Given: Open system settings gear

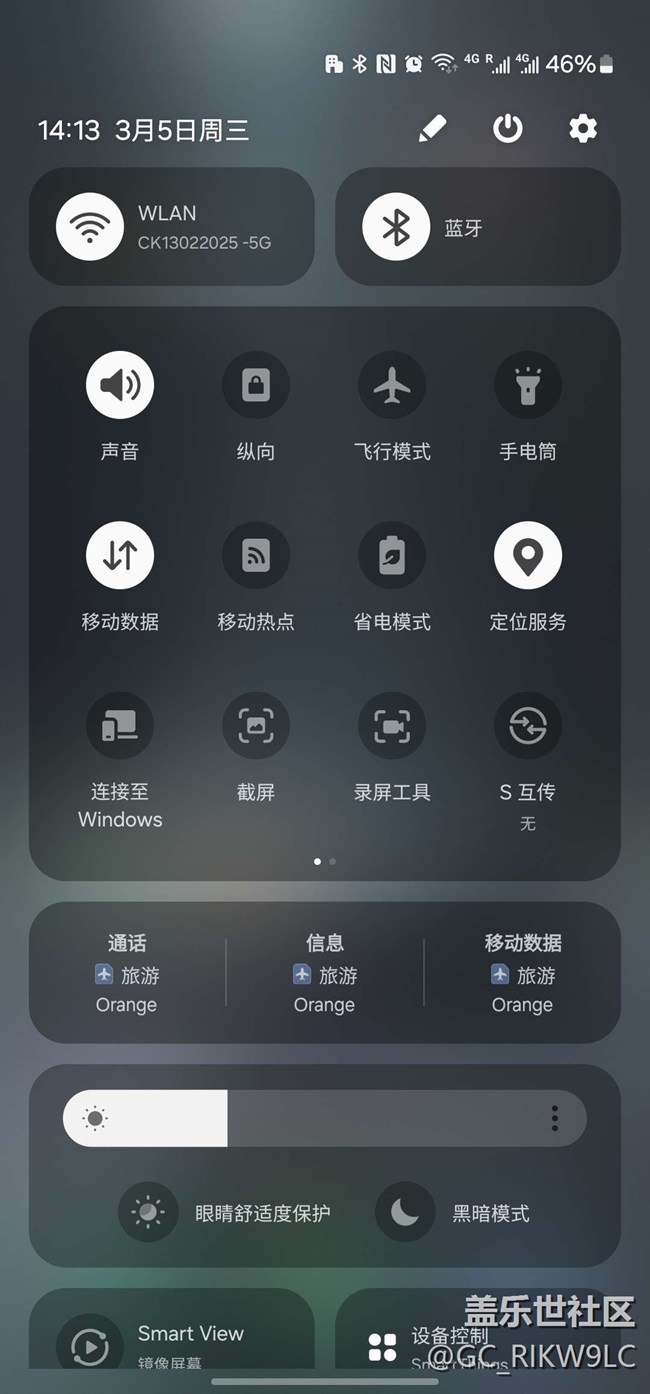Looking at the screenshot, I should 583,128.
